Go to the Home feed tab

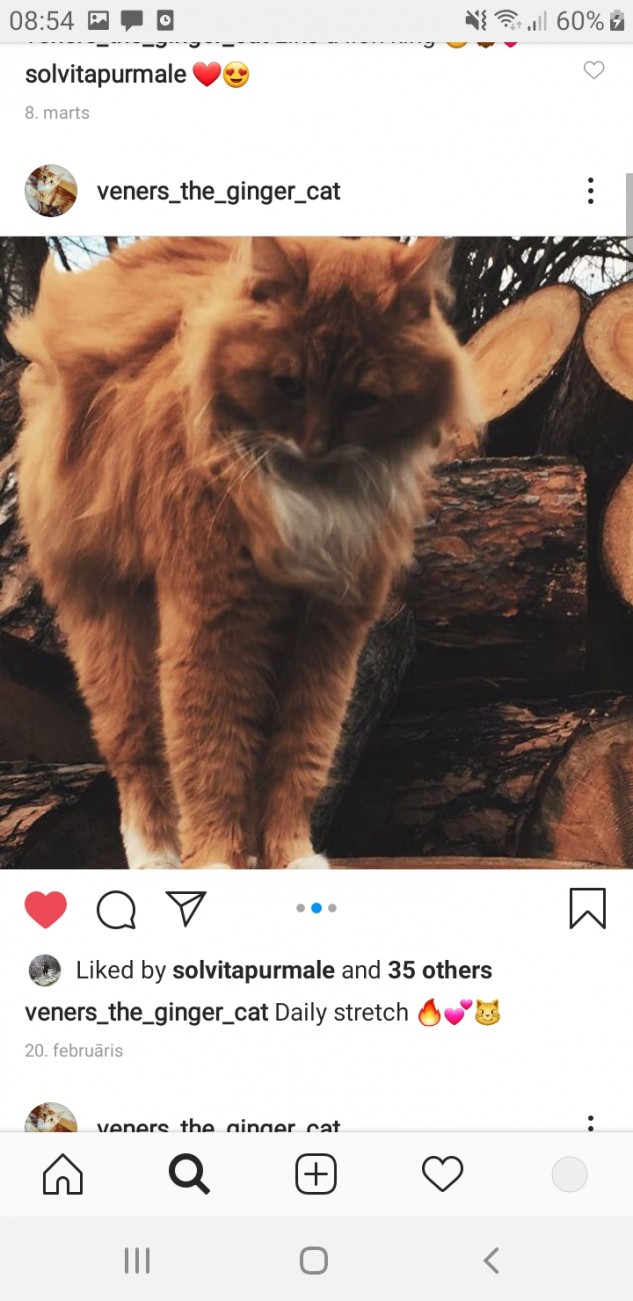(63, 1175)
